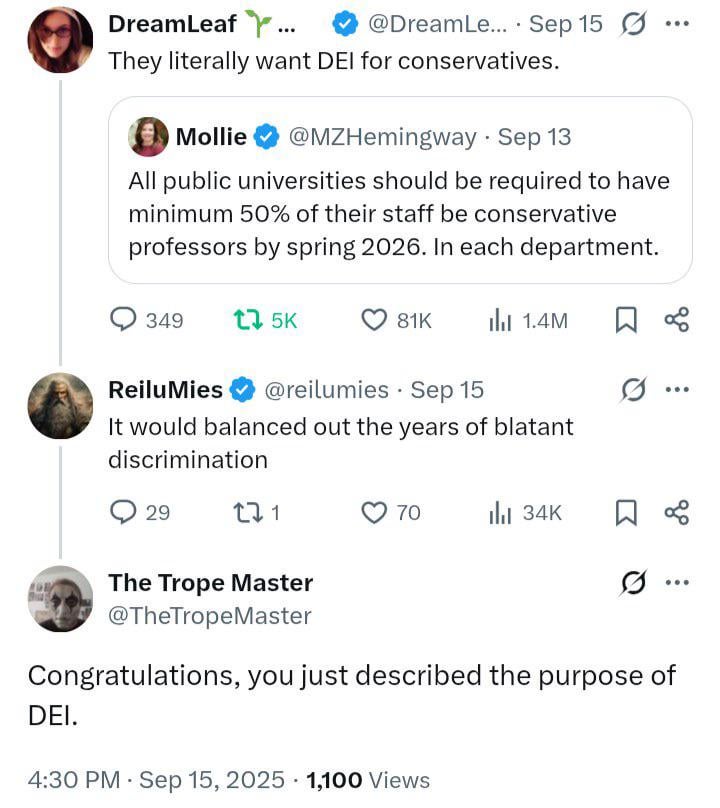Image resolution: width=720 pixels, height=808 pixels.
Task: Tap the Grok icon on The Trope Master's post
Action: tap(633, 582)
